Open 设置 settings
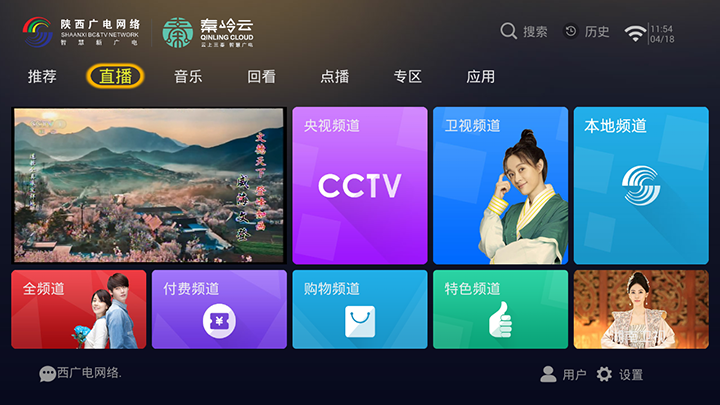 pos(620,374)
